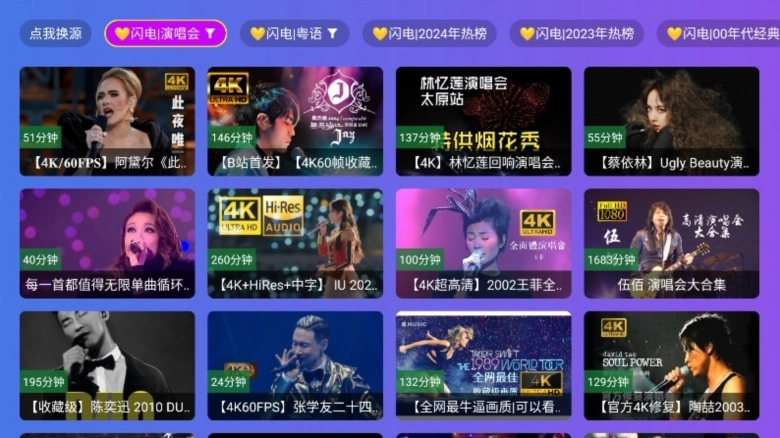Image resolution: width=780 pixels, height=438 pixels.
Task: Play 蔡依林 Ugly Beauty concert
Action: tap(671, 120)
